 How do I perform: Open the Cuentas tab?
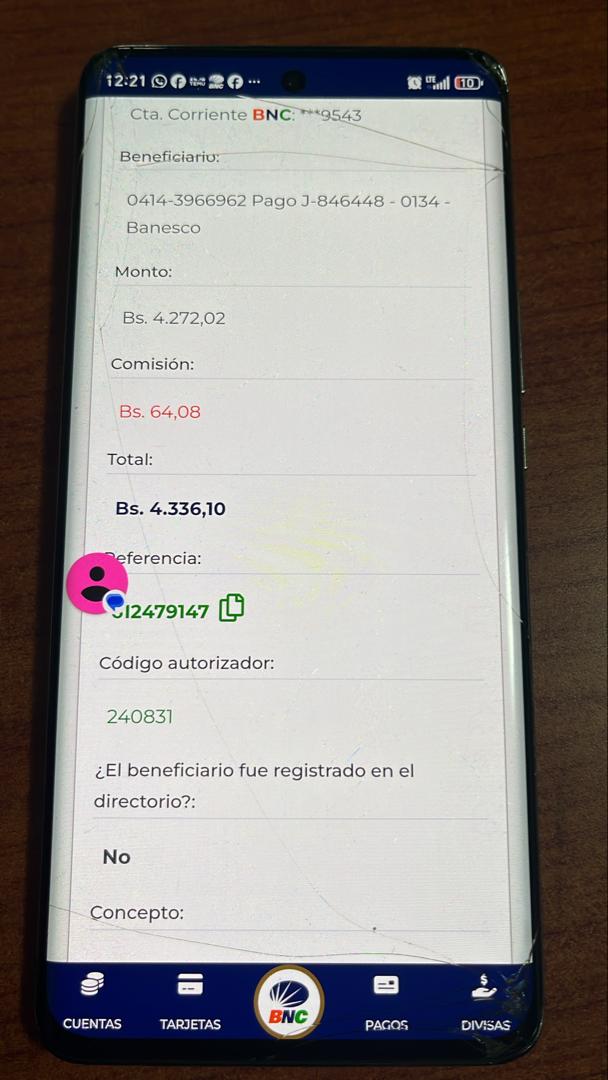coord(92,1002)
